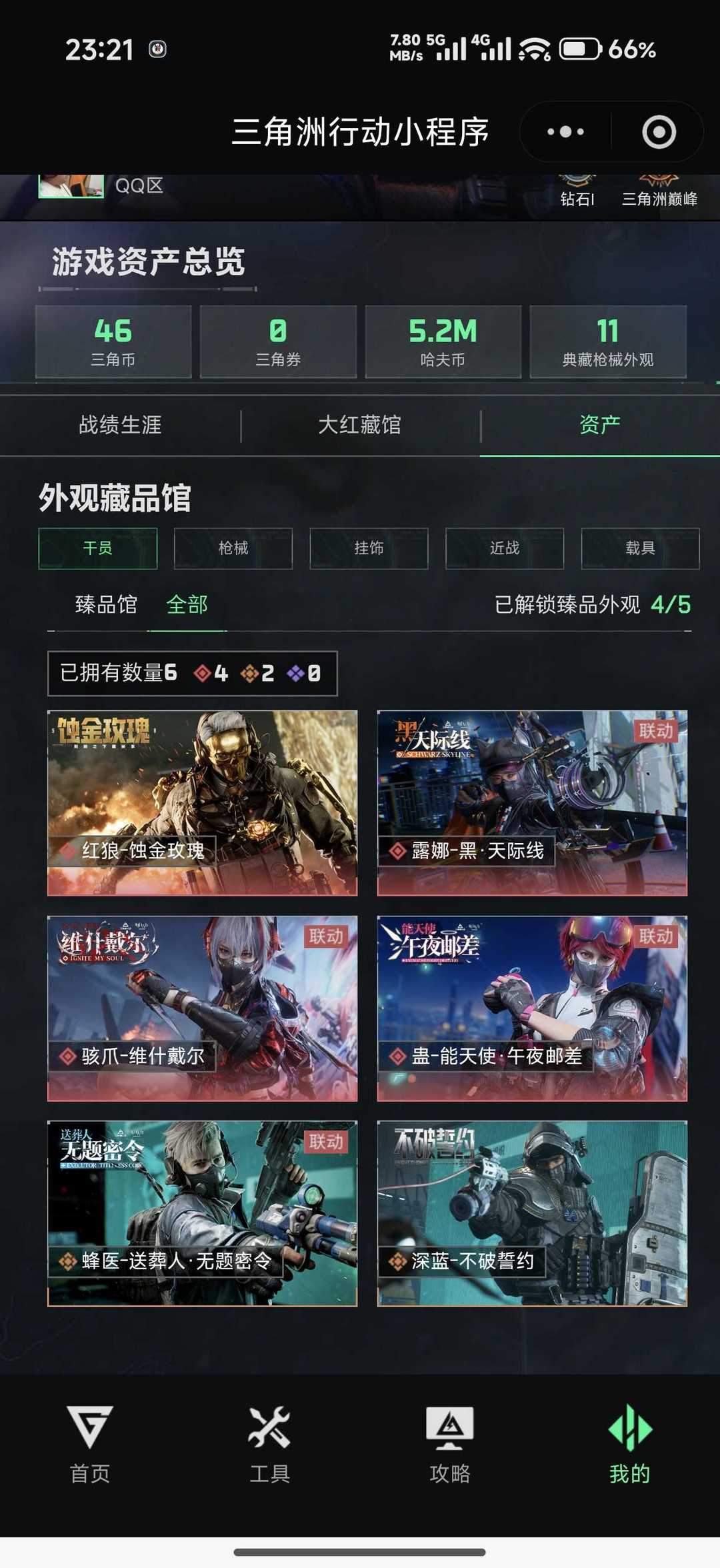Switch to the 挂饰 charms category
720x1568 pixels.
click(x=368, y=548)
